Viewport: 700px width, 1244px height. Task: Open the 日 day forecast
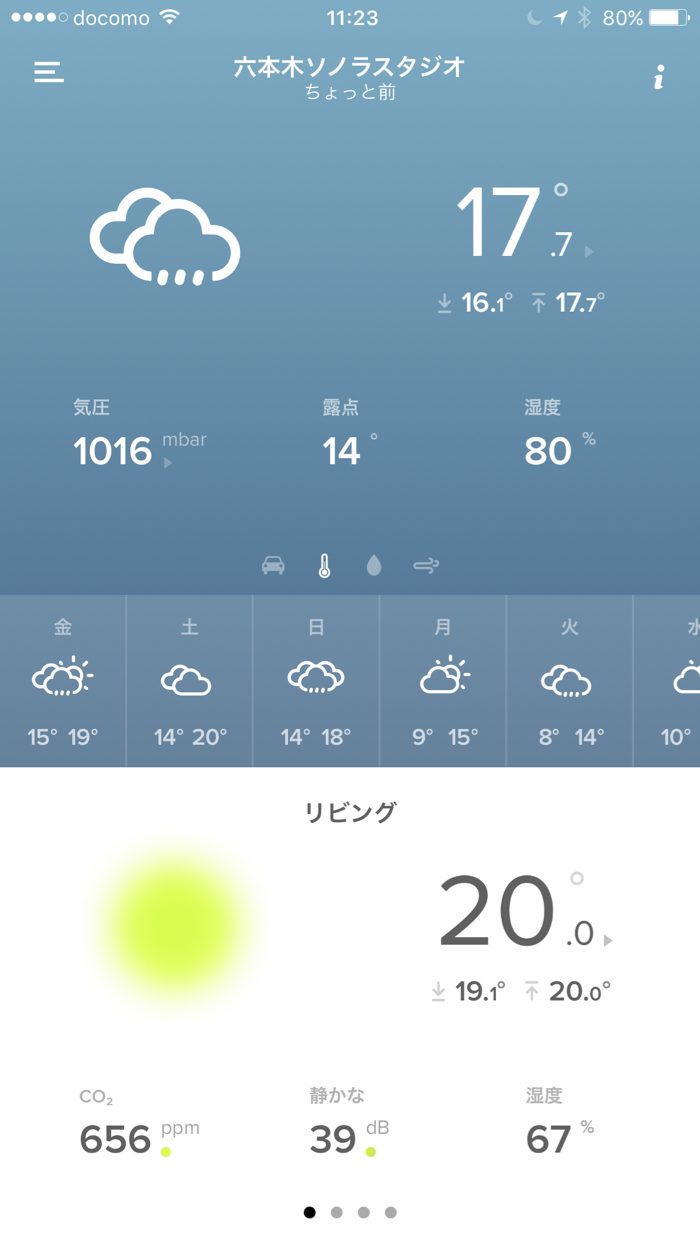click(316, 681)
